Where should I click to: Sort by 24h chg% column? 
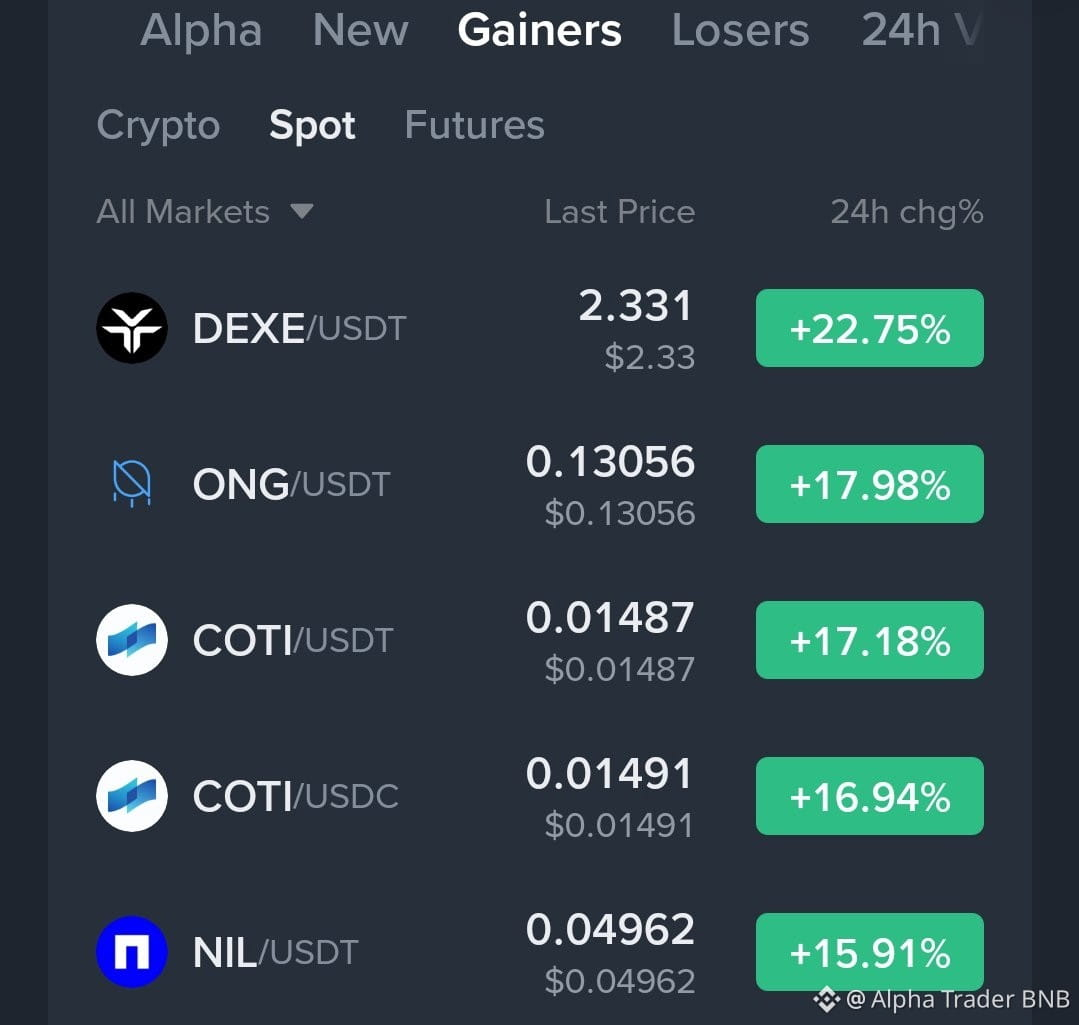(907, 212)
